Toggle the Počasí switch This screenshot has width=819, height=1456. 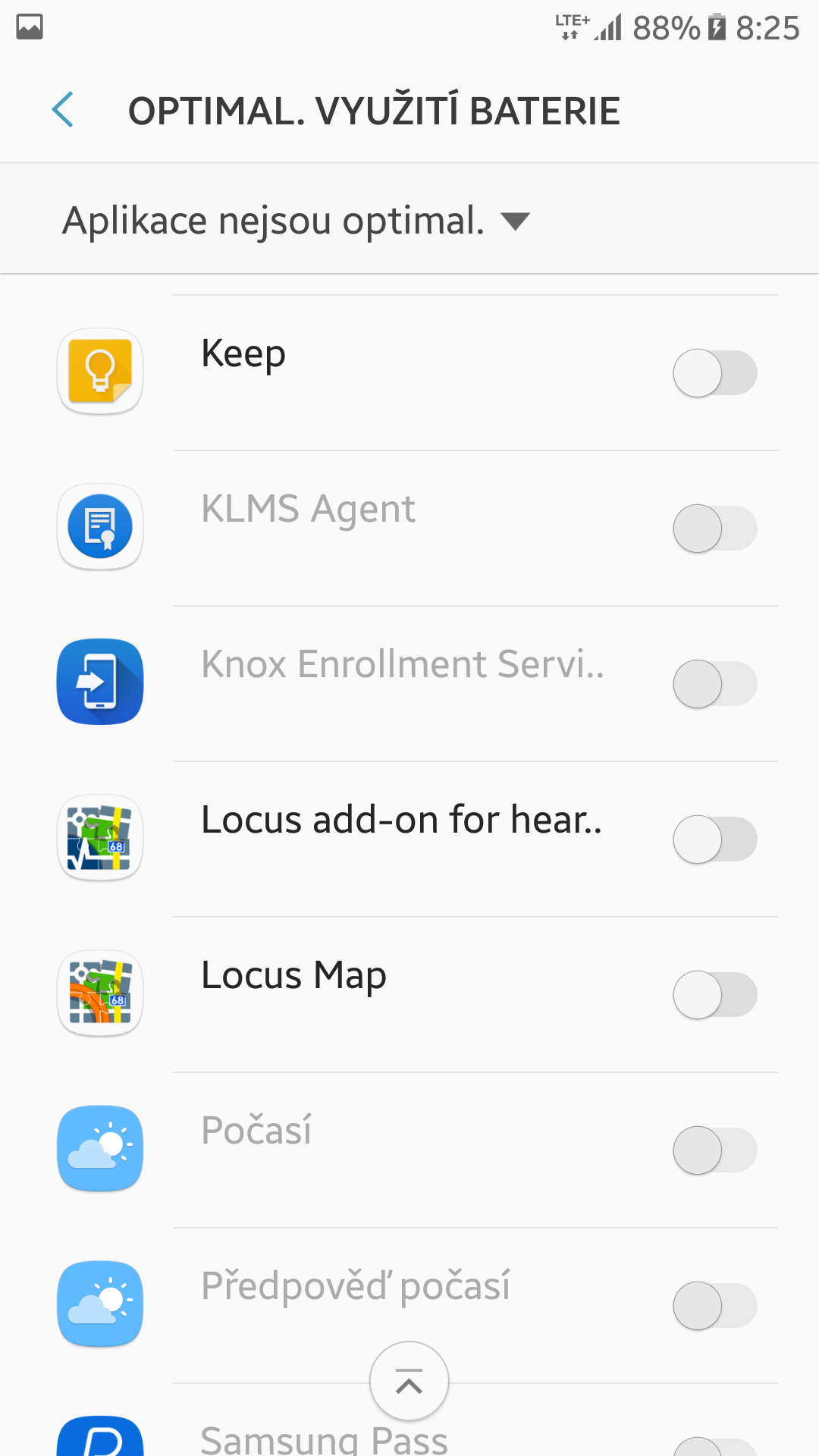click(x=714, y=1150)
